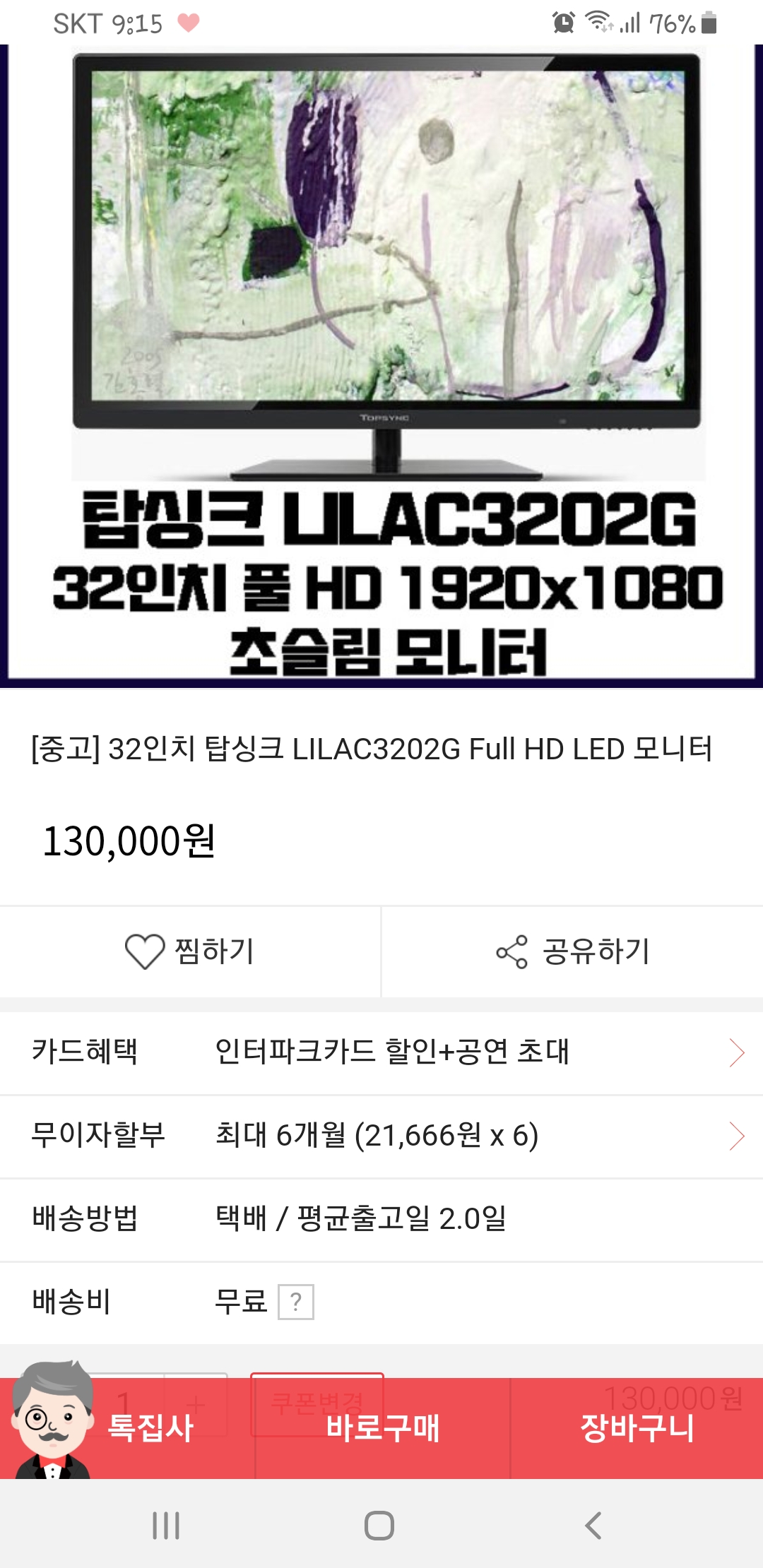Screen dimensions: 763x1568
Task: Open the 배송비 question mark help icon
Action: click(296, 1302)
